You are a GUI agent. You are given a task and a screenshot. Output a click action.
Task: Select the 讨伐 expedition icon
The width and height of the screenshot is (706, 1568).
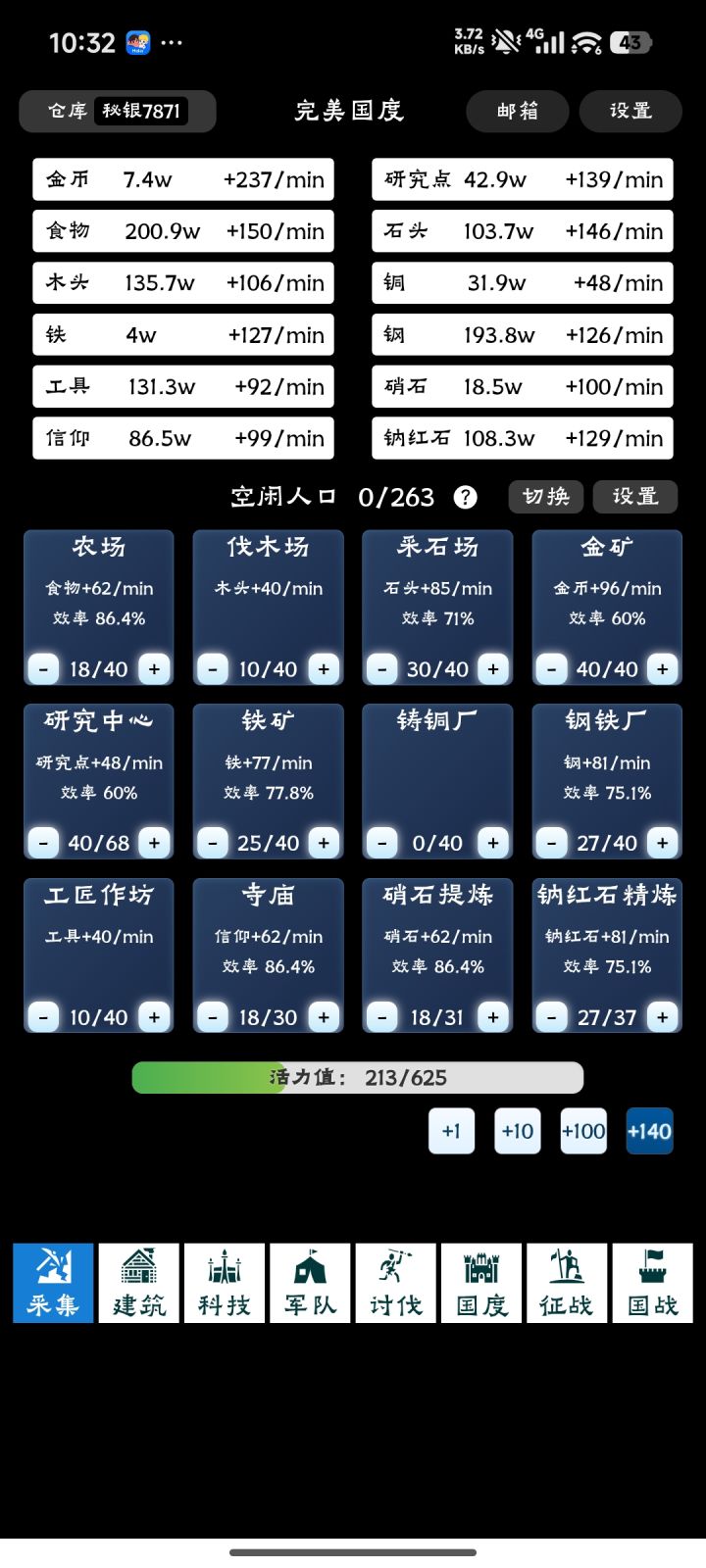(x=395, y=1282)
